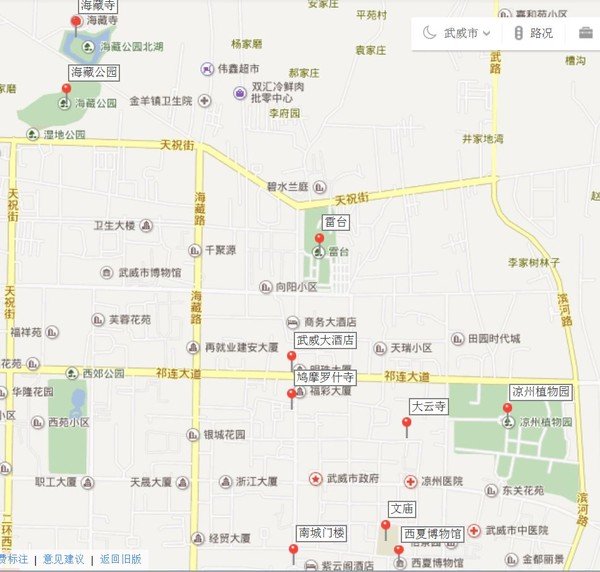Go back to old version via 返回旧版
The height and width of the screenshot is (572, 600).
coord(120,559)
